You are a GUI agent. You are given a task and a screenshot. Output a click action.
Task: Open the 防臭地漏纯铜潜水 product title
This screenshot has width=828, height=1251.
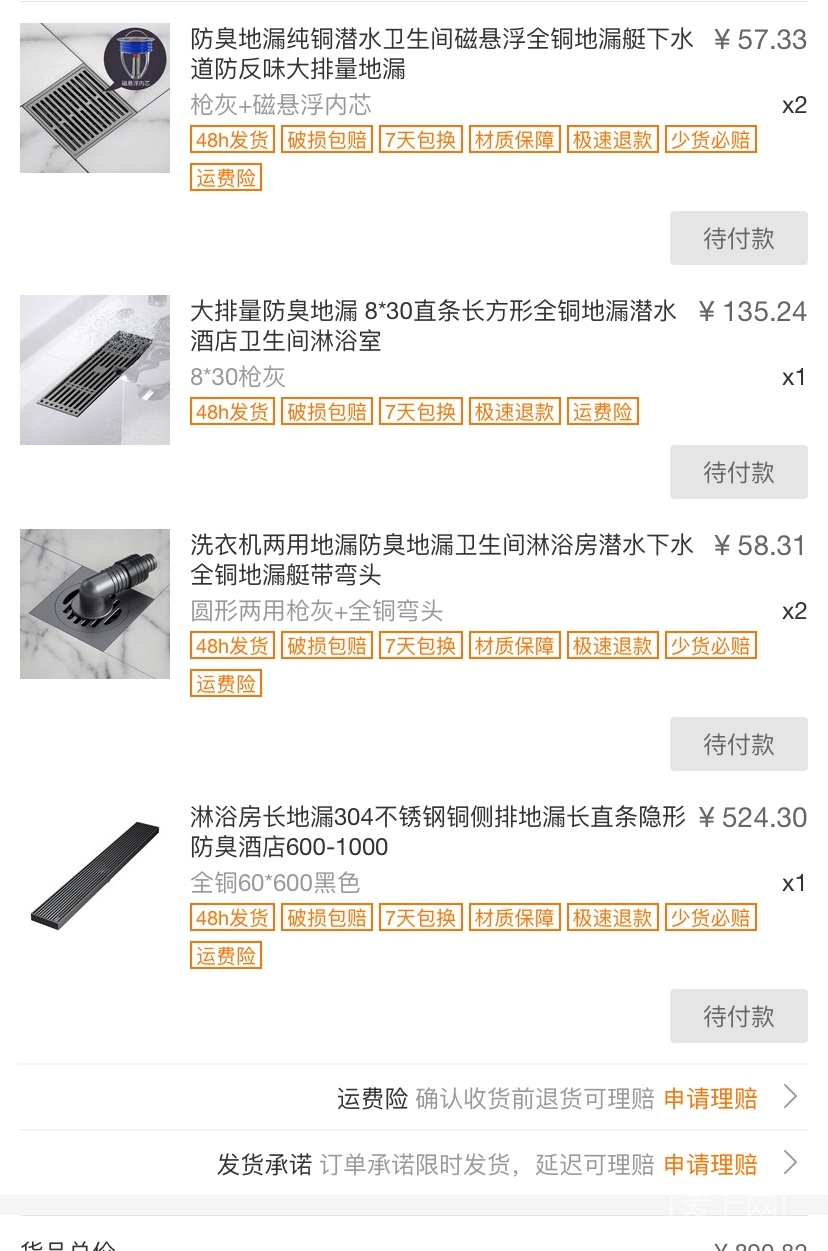(x=441, y=54)
